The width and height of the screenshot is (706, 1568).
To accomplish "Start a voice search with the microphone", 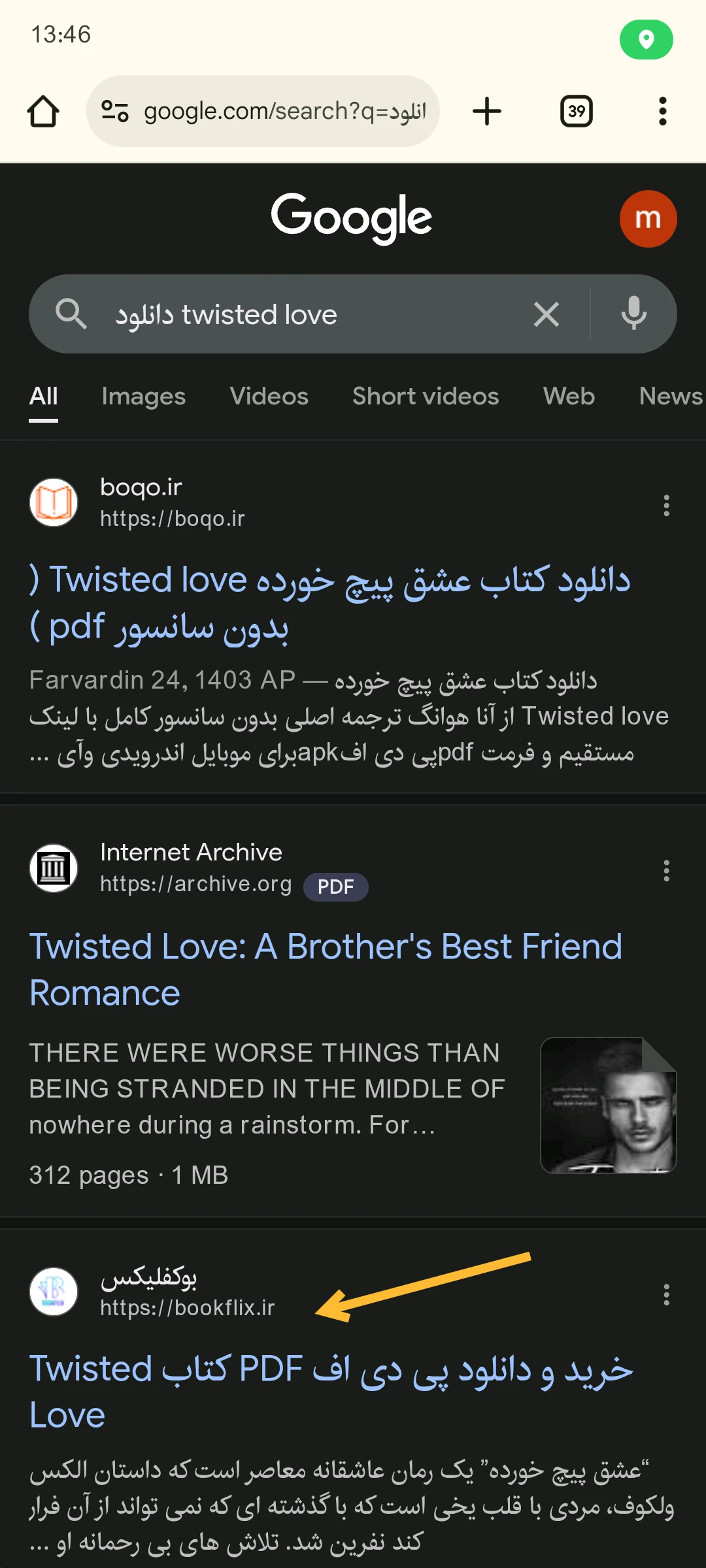I will (x=633, y=314).
